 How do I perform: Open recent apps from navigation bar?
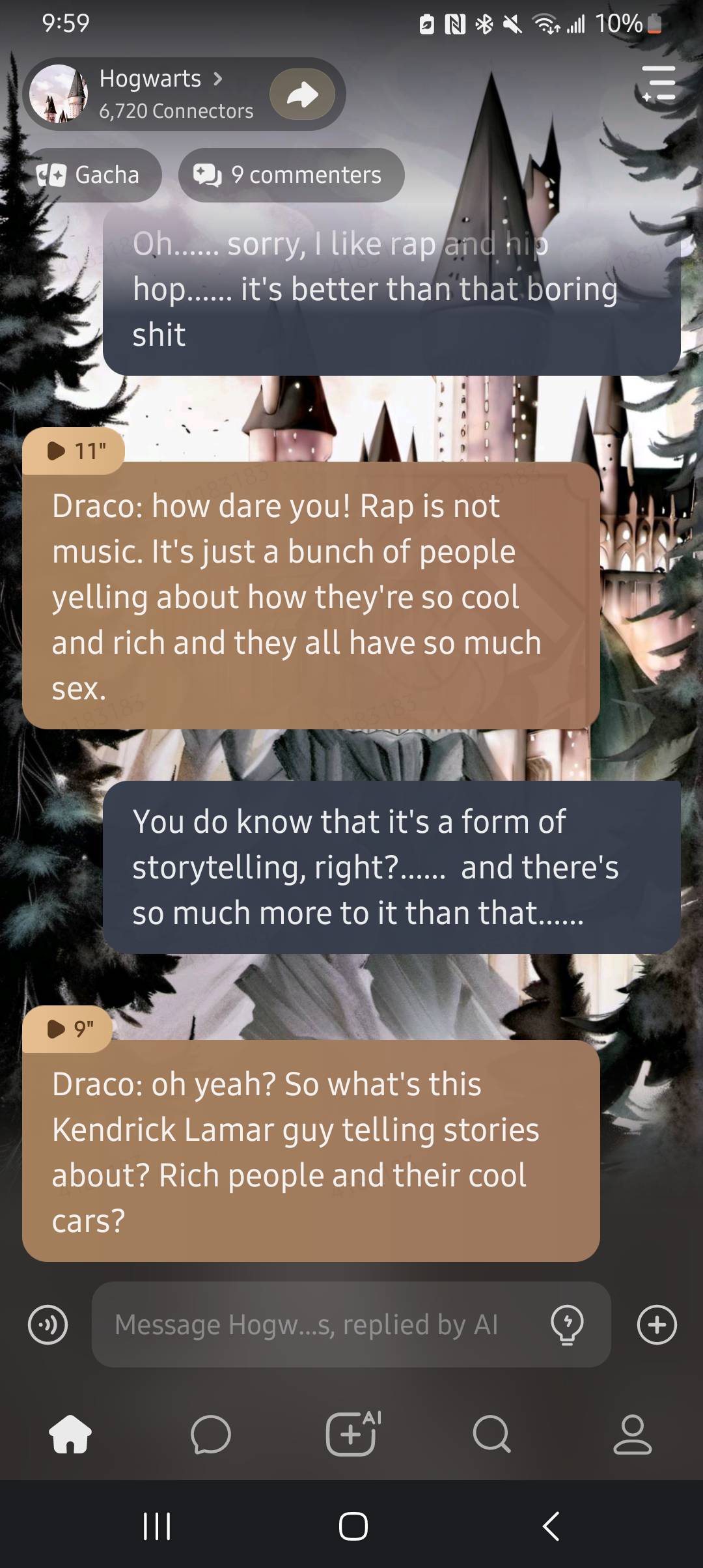pyautogui.click(x=156, y=1526)
